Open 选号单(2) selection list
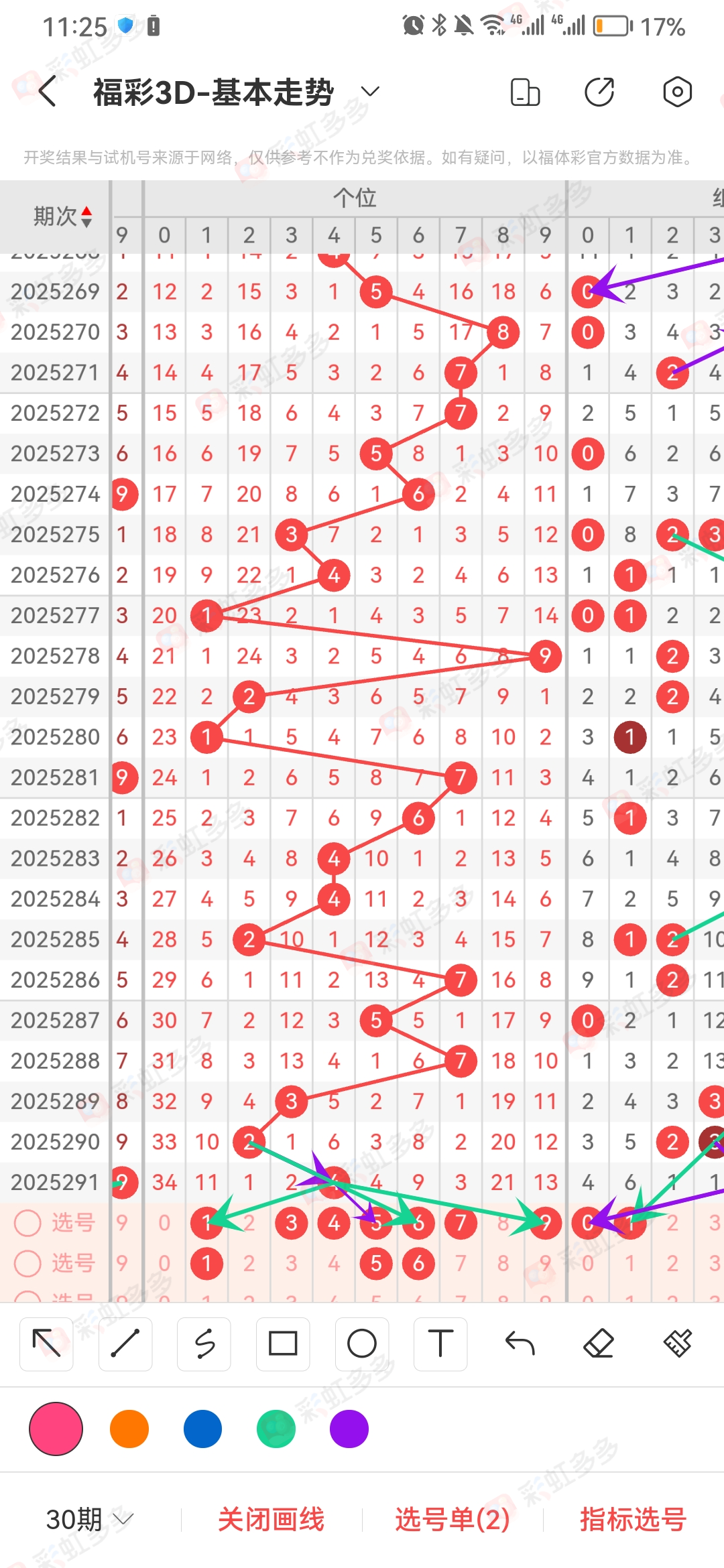 tap(452, 1519)
